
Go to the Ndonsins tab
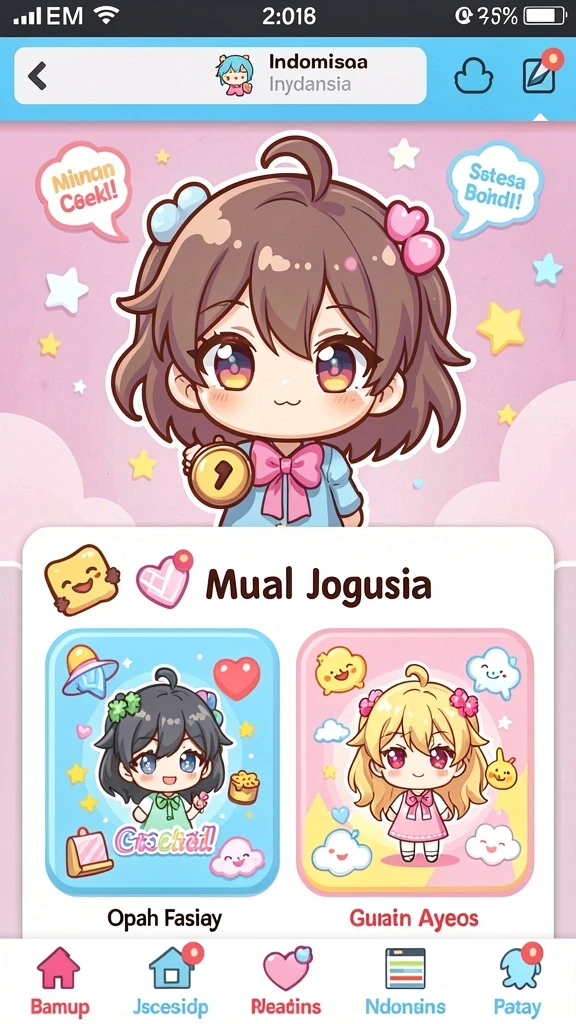click(x=405, y=982)
